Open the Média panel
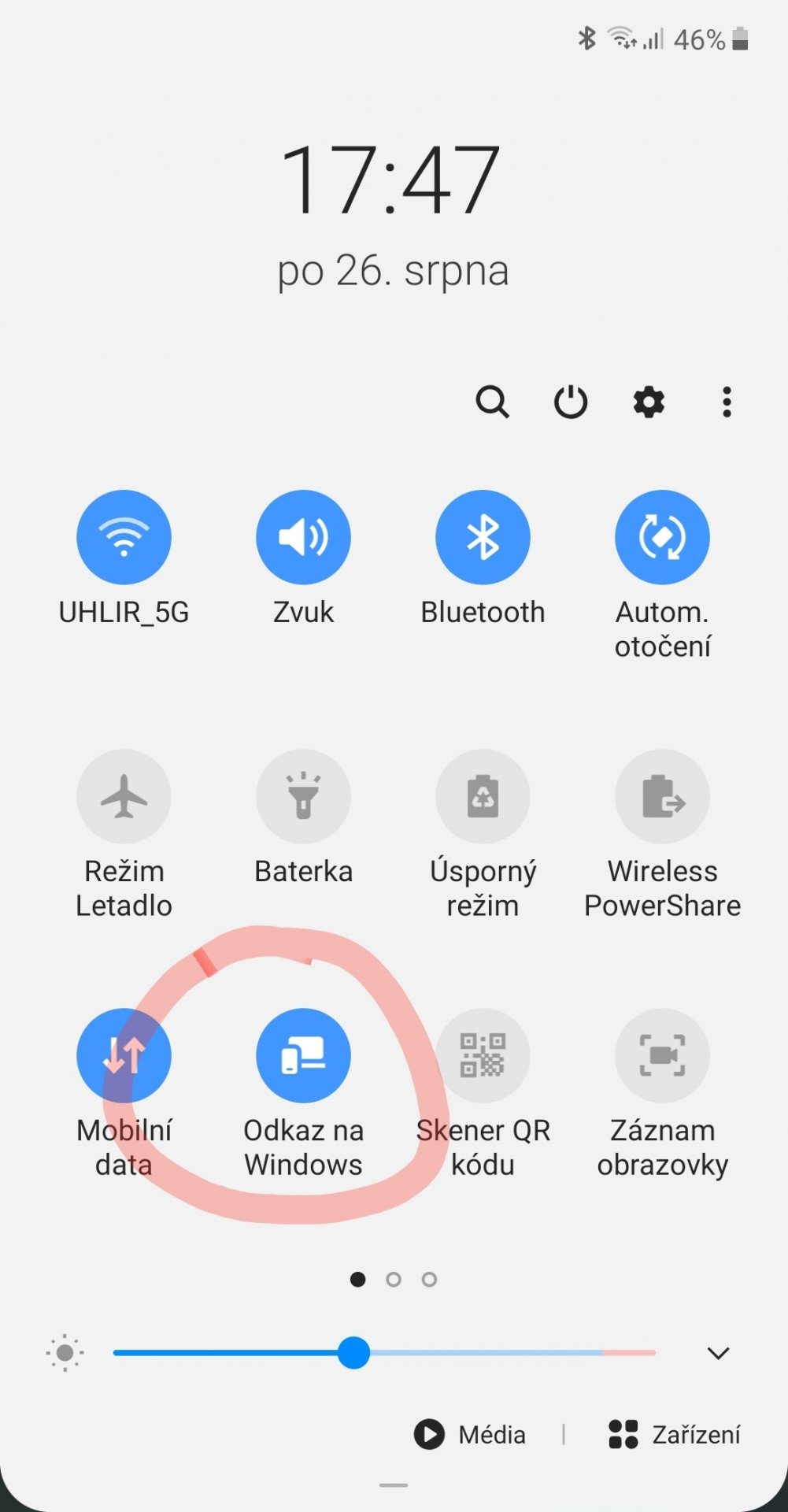This screenshot has width=788, height=1512. point(470,1434)
